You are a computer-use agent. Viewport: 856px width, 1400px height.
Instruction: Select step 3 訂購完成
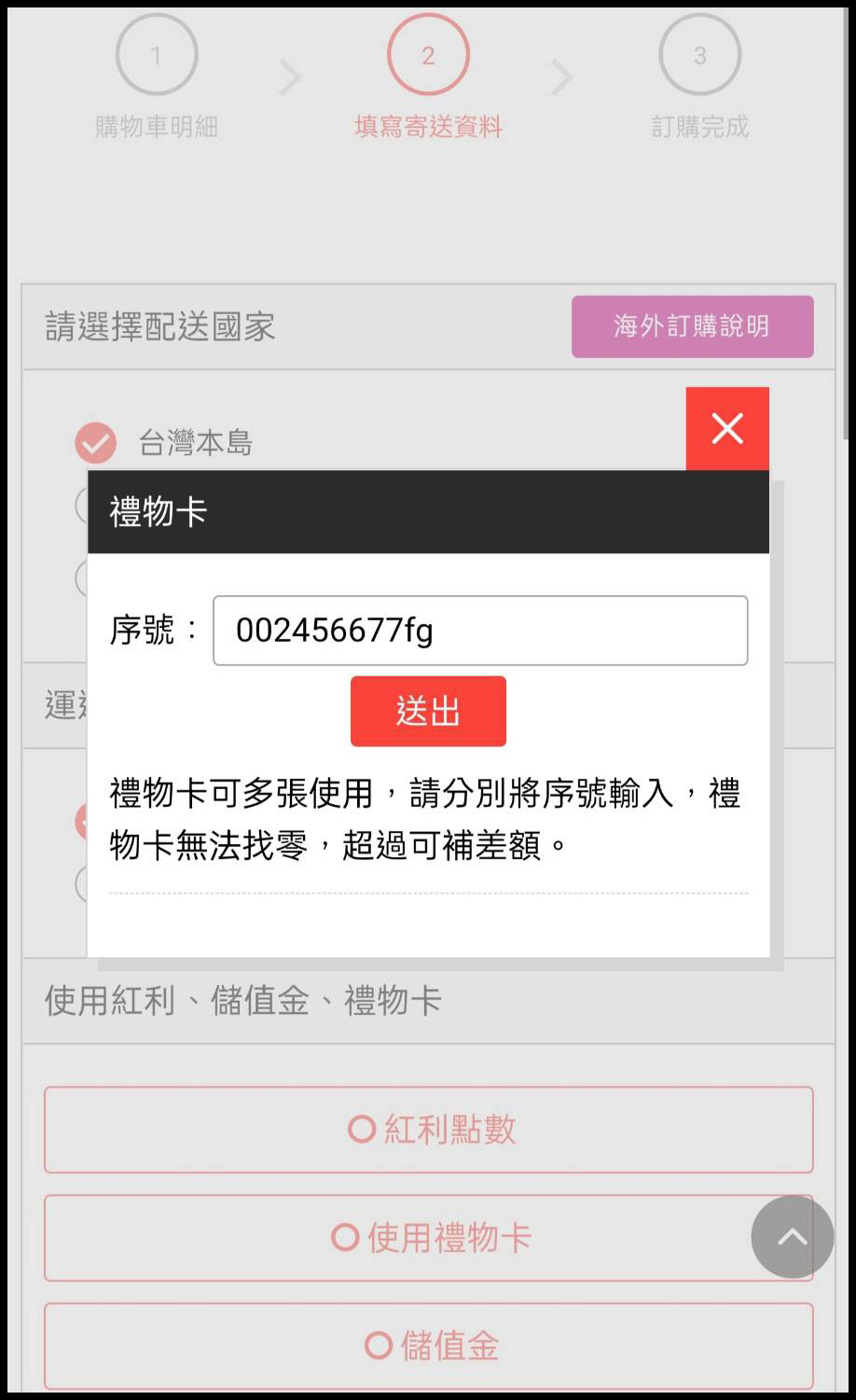[699, 54]
